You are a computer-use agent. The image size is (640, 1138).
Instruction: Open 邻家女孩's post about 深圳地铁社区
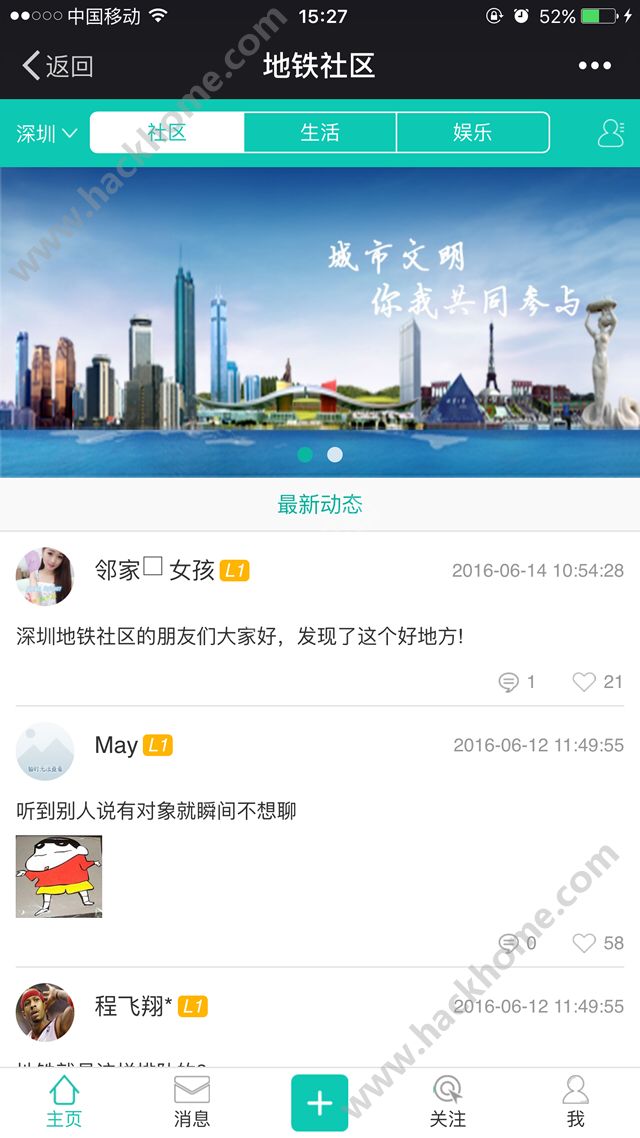click(x=240, y=636)
